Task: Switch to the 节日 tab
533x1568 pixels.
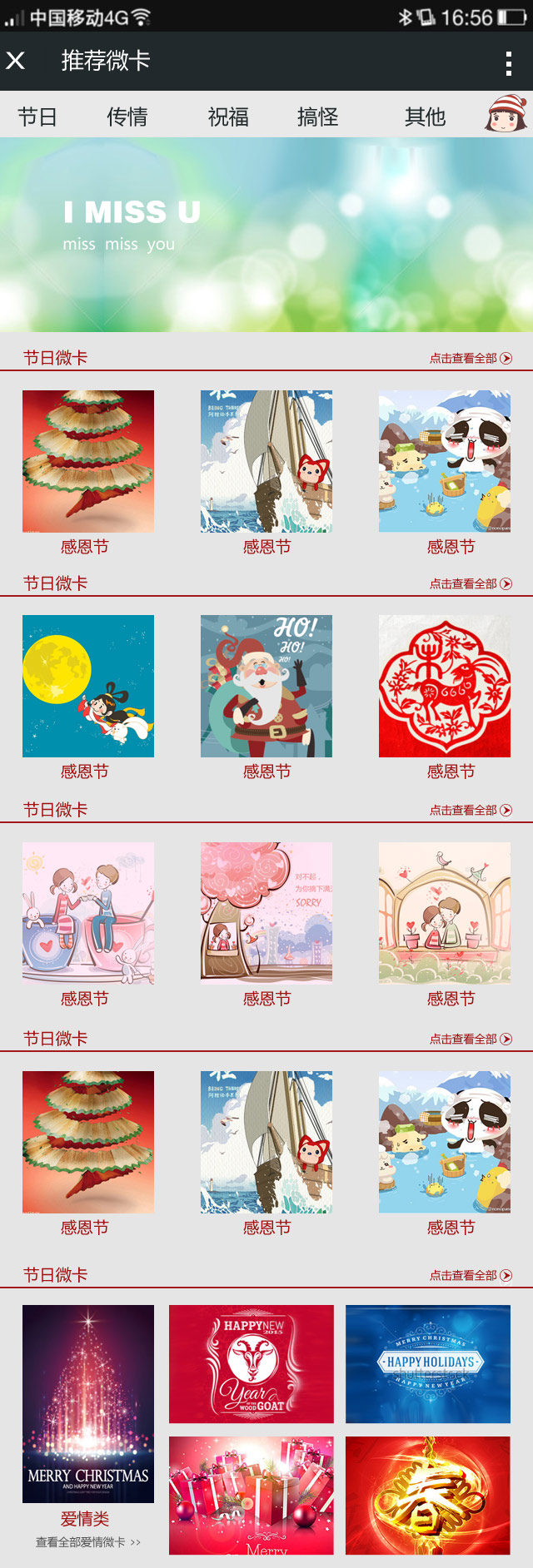Action: pos(37,117)
